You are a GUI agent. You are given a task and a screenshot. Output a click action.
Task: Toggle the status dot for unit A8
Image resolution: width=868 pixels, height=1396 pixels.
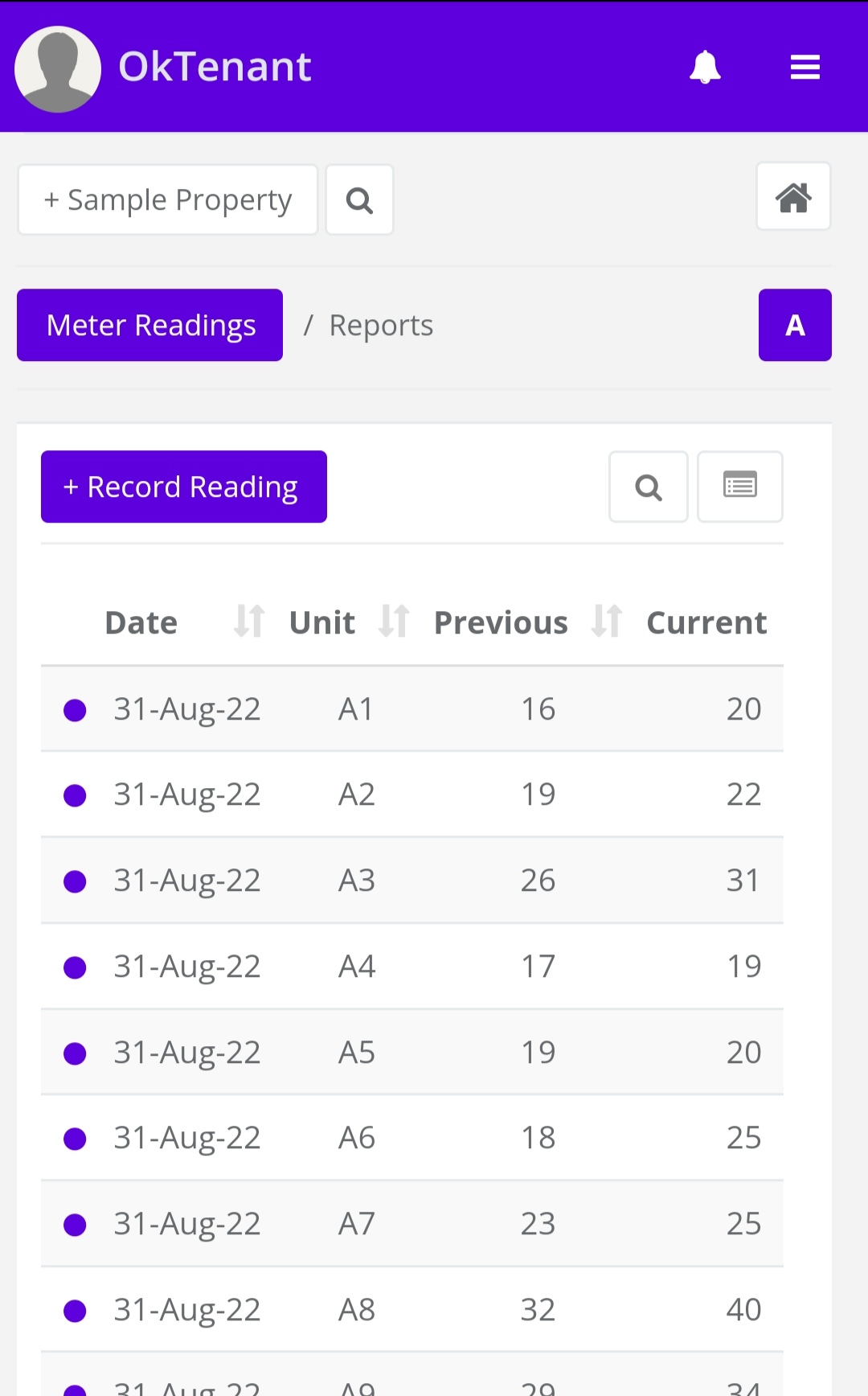75,1310
